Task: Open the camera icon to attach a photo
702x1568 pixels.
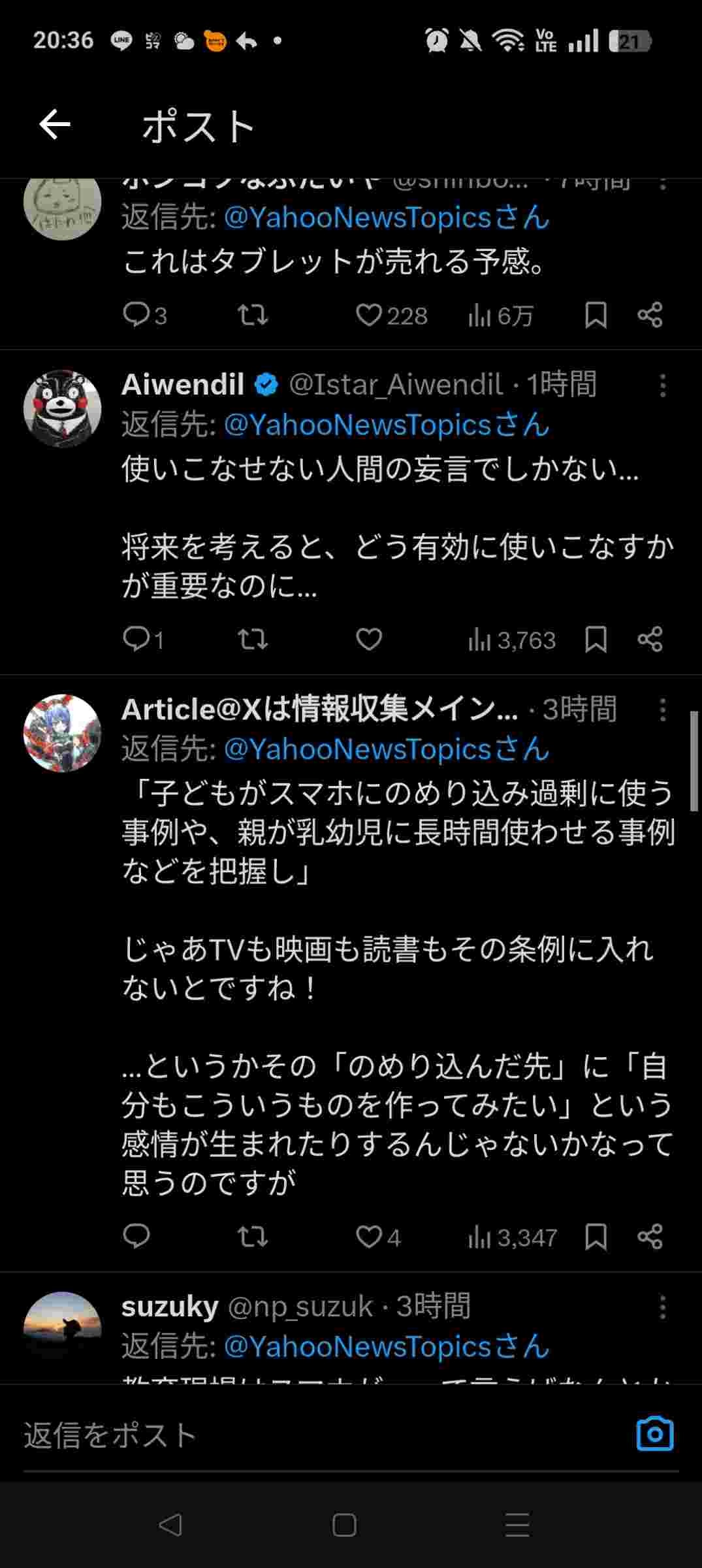Action: point(654,1434)
